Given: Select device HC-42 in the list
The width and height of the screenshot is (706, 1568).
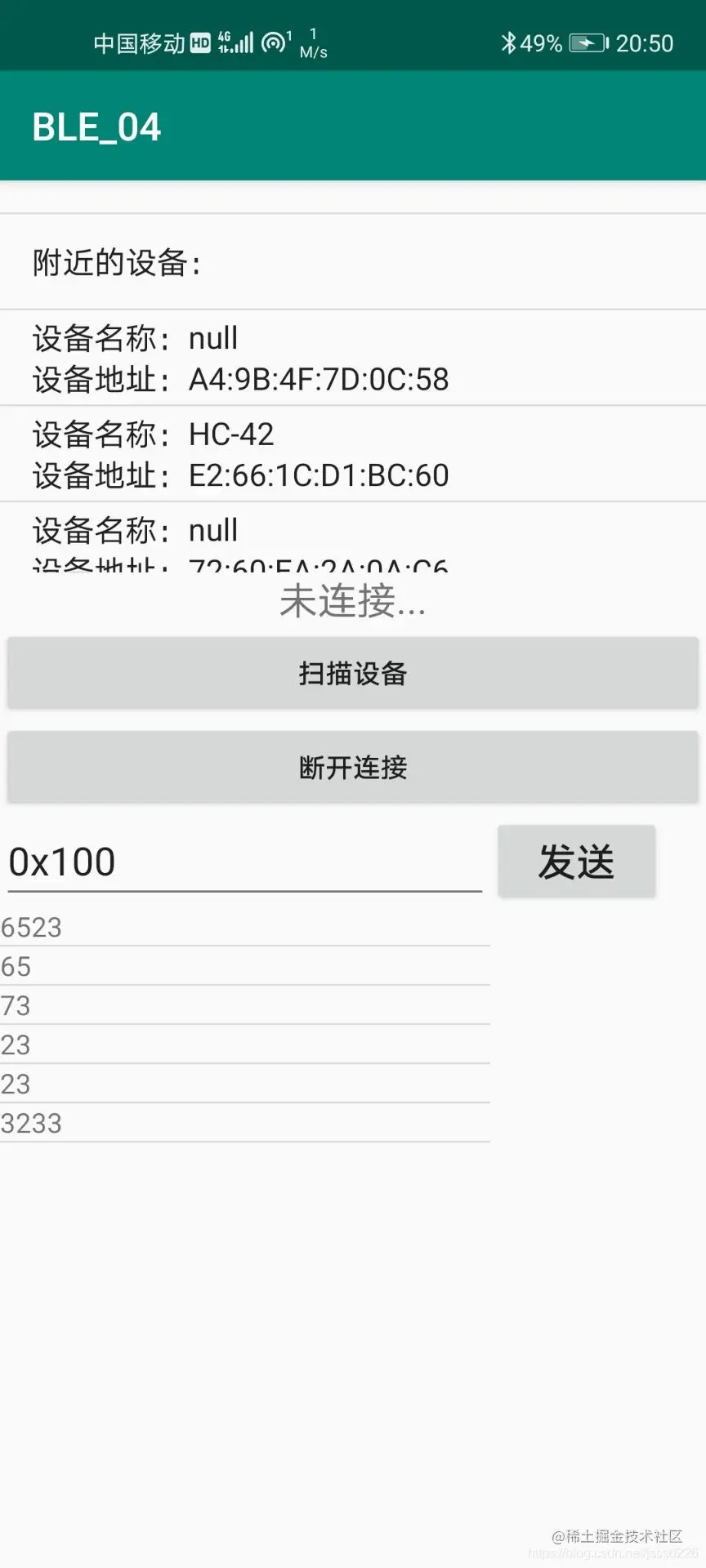Looking at the screenshot, I should point(352,454).
